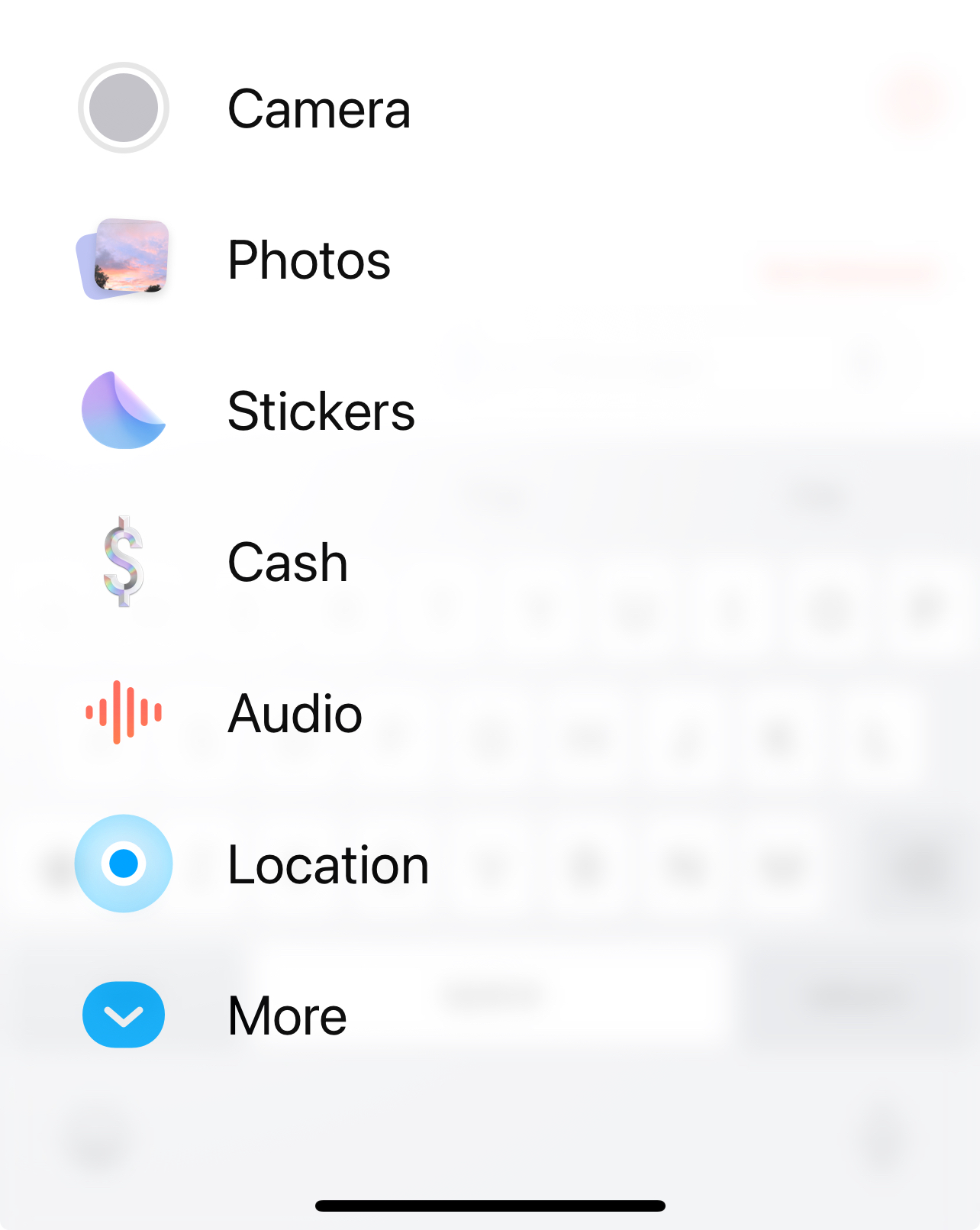Choose Photos from the menu
The height and width of the screenshot is (1230, 980).
click(237, 260)
